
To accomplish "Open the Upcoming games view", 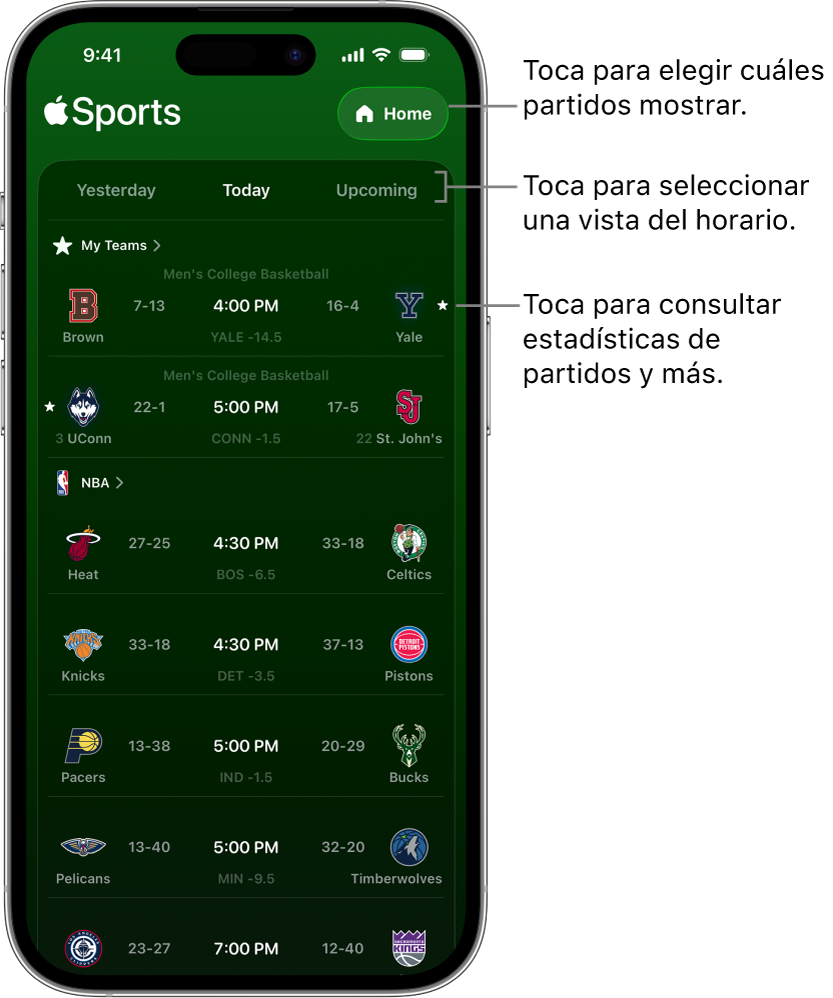I will click(x=376, y=190).
